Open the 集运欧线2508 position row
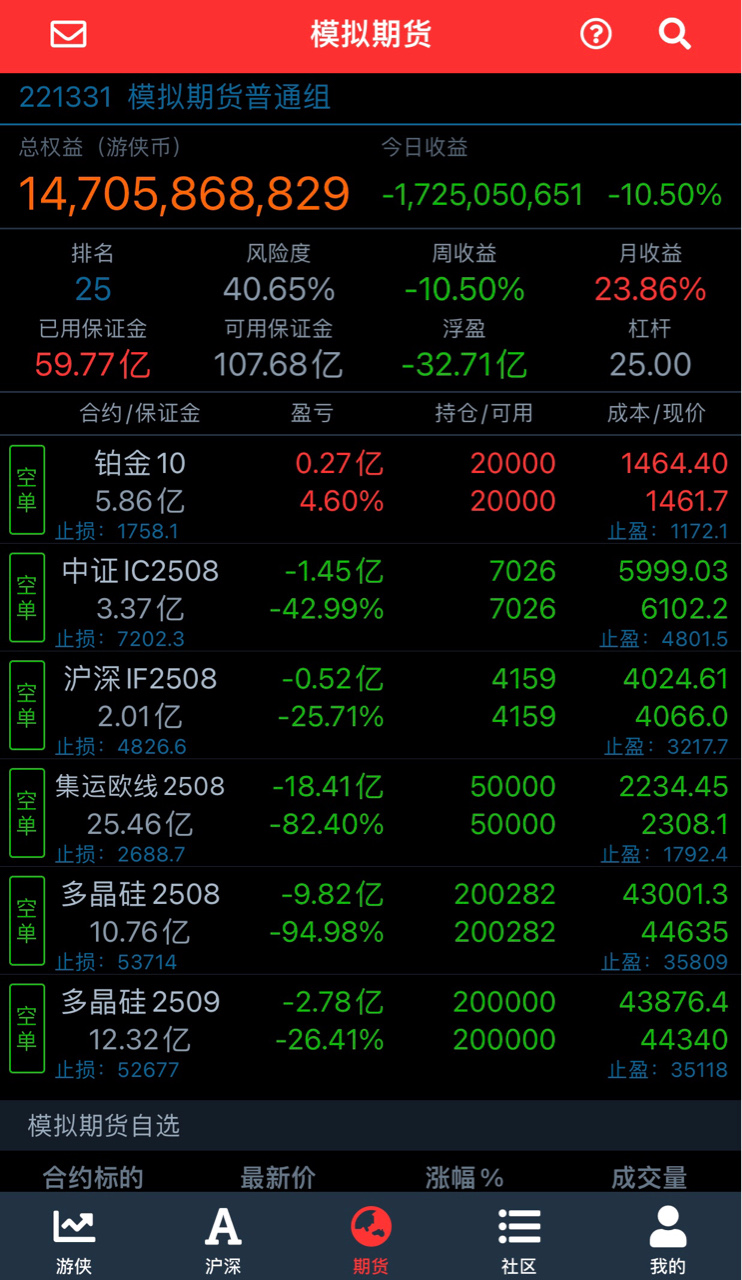 click(371, 814)
